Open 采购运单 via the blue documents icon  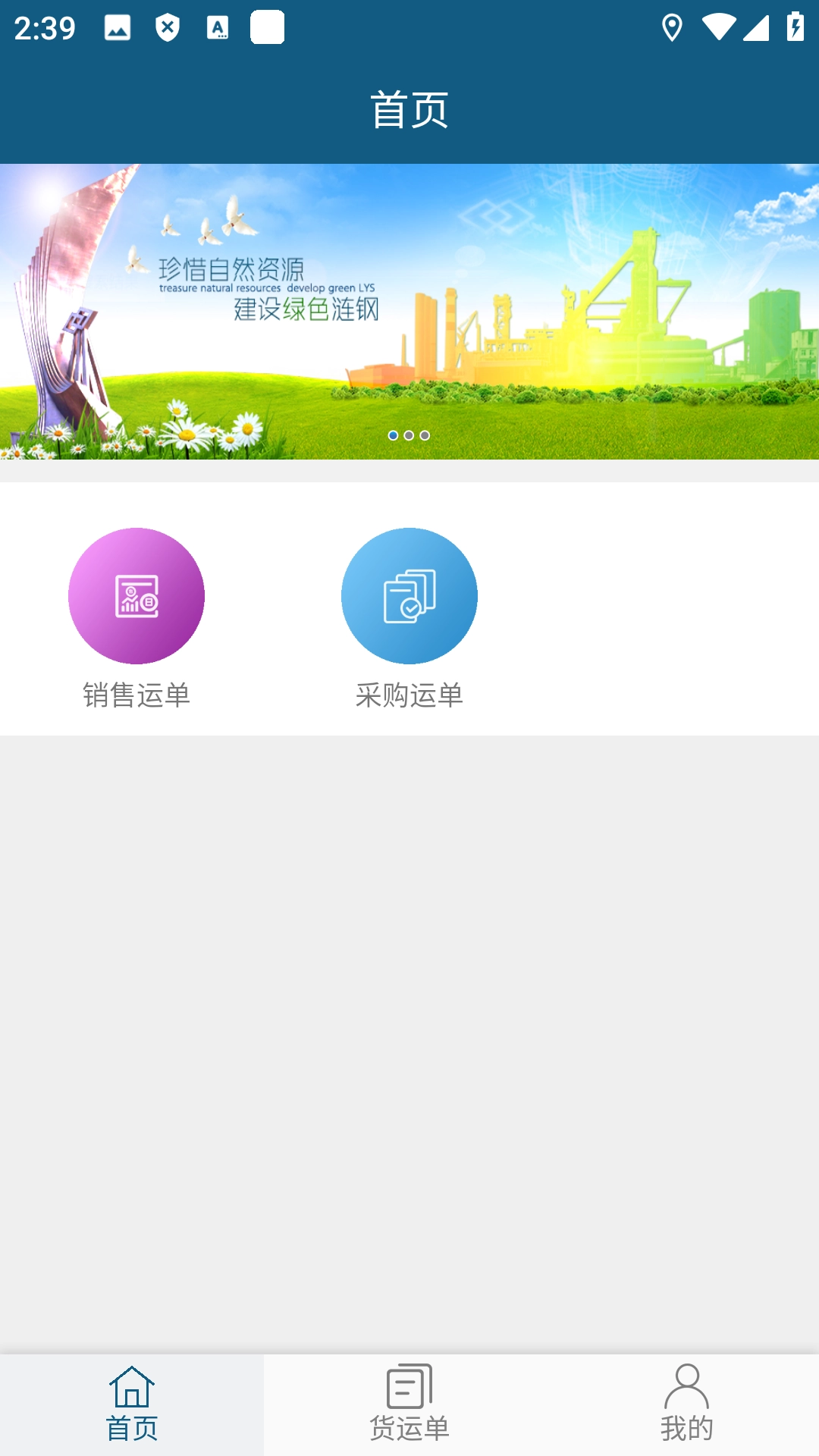(x=409, y=596)
